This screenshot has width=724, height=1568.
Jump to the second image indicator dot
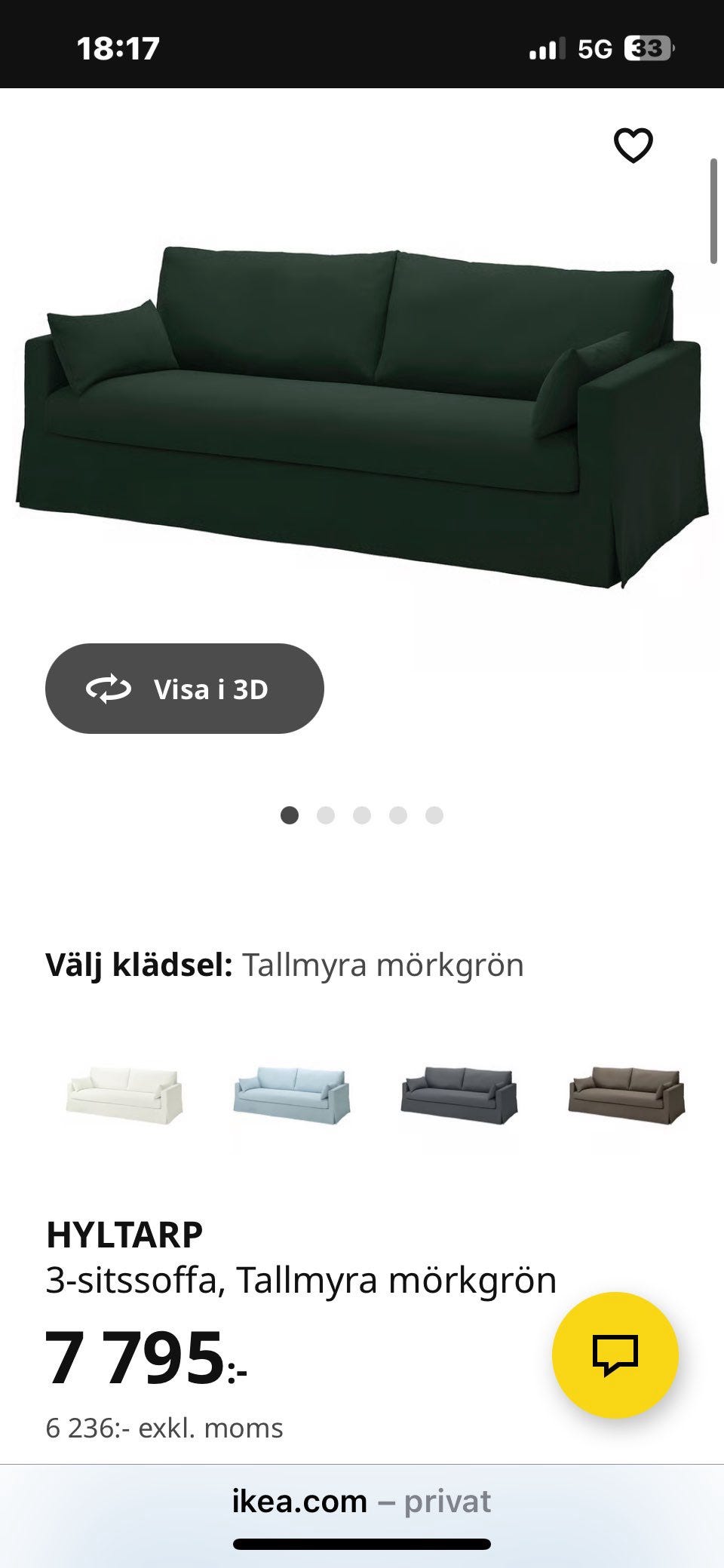tap(326, 815)
